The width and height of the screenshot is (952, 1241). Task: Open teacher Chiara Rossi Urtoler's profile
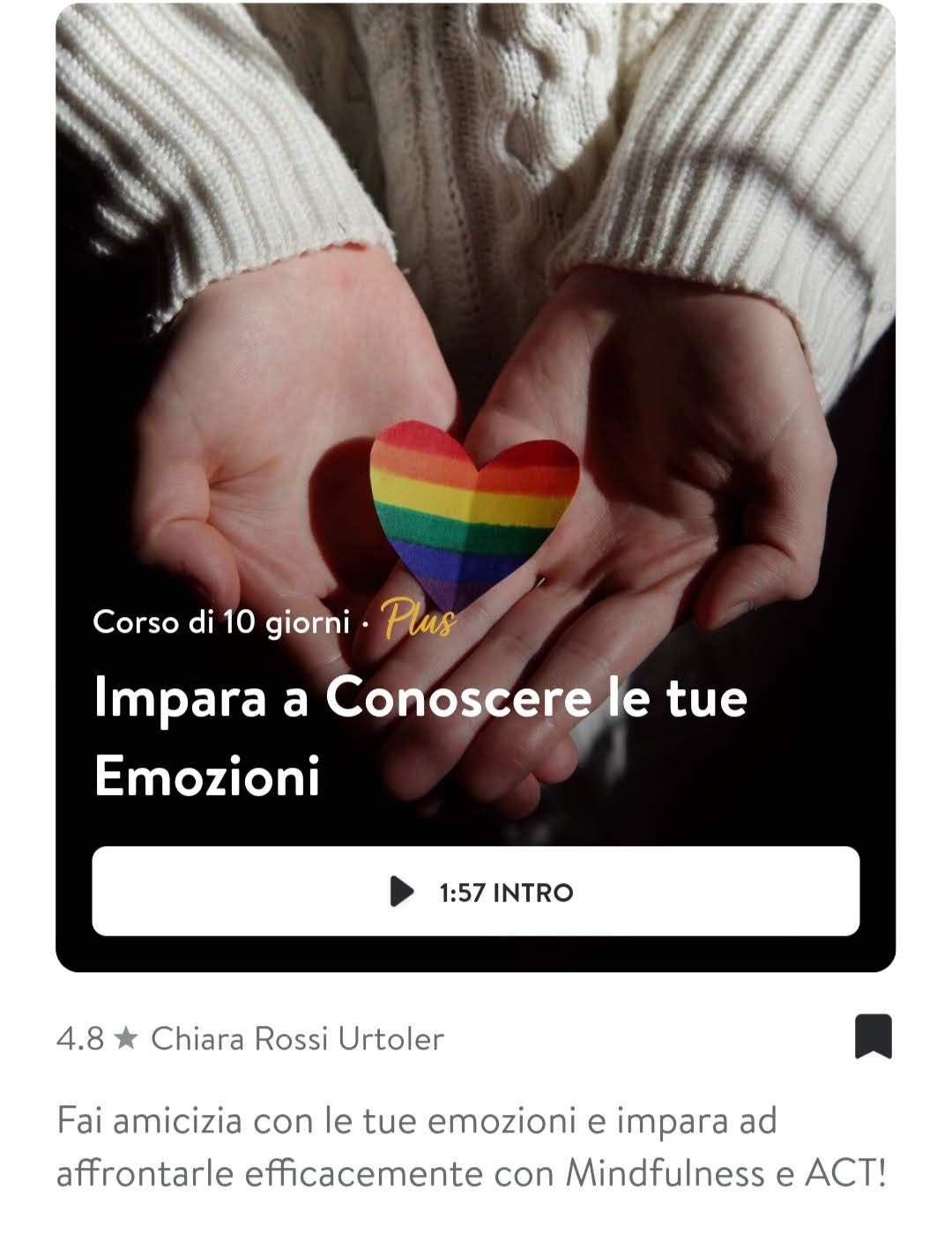[x=297, y=1038]
